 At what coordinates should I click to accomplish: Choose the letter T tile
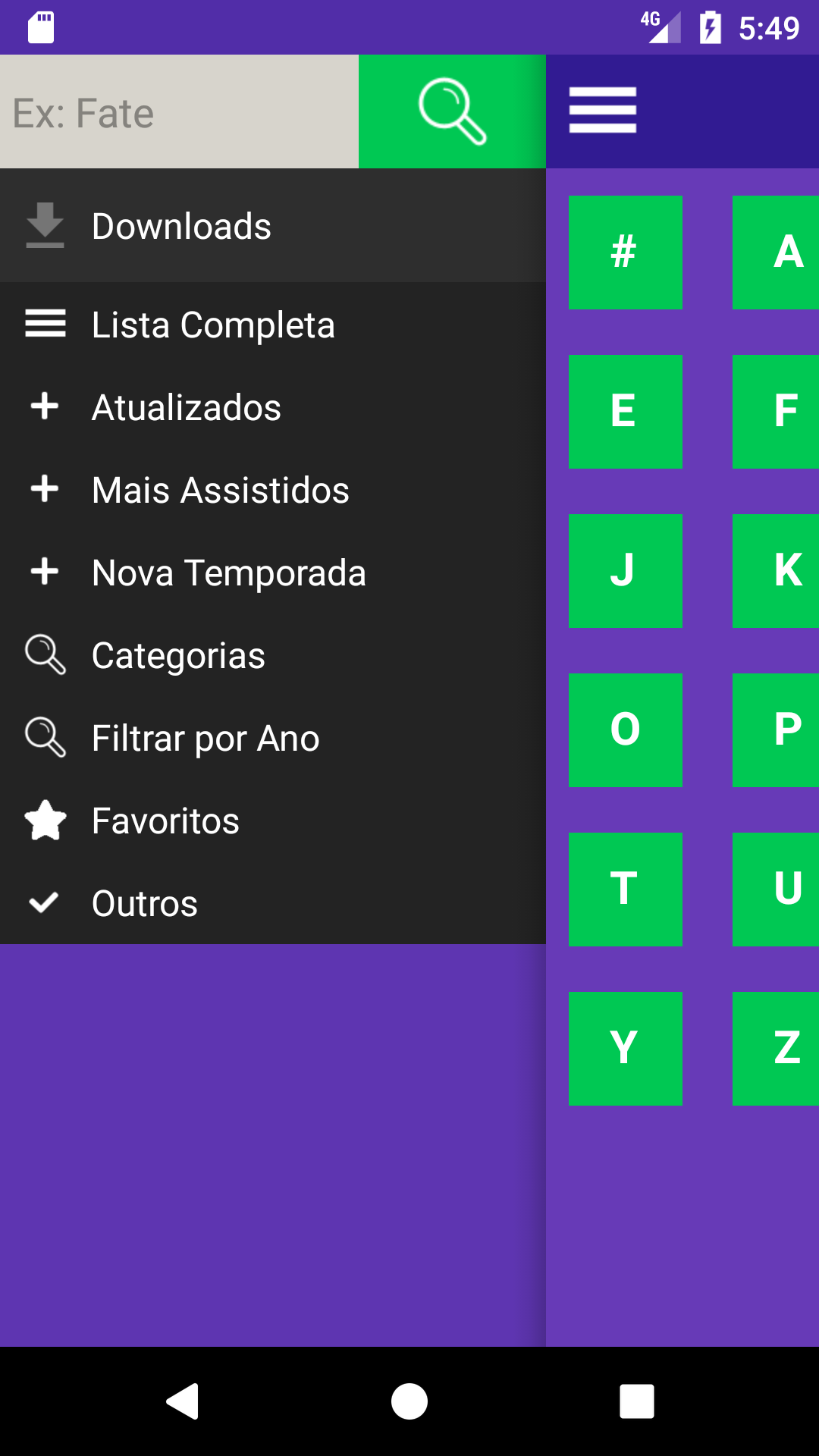point(626,890)
